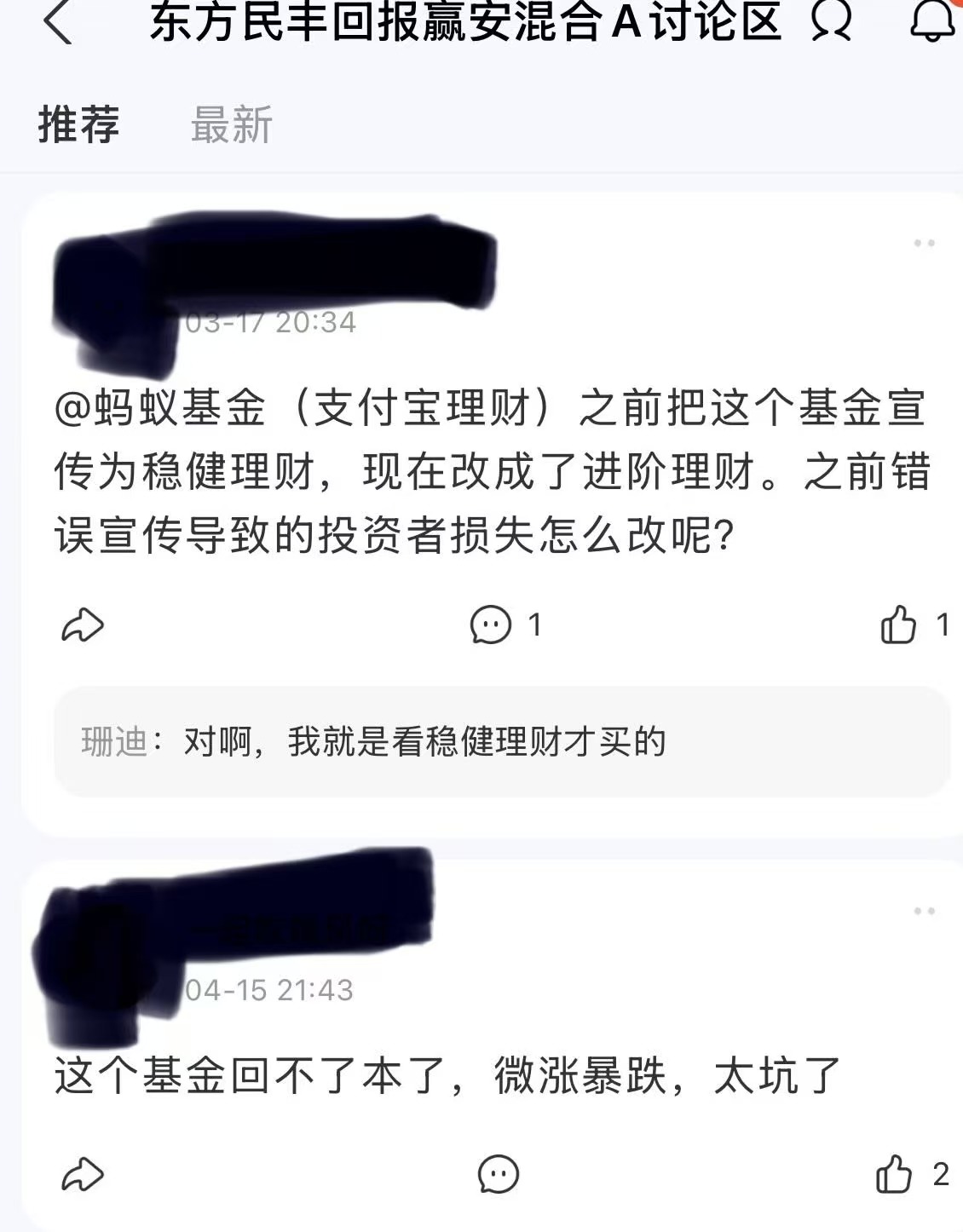
Task: Open overflow menu on the 03-17 post
Action: 924,244
